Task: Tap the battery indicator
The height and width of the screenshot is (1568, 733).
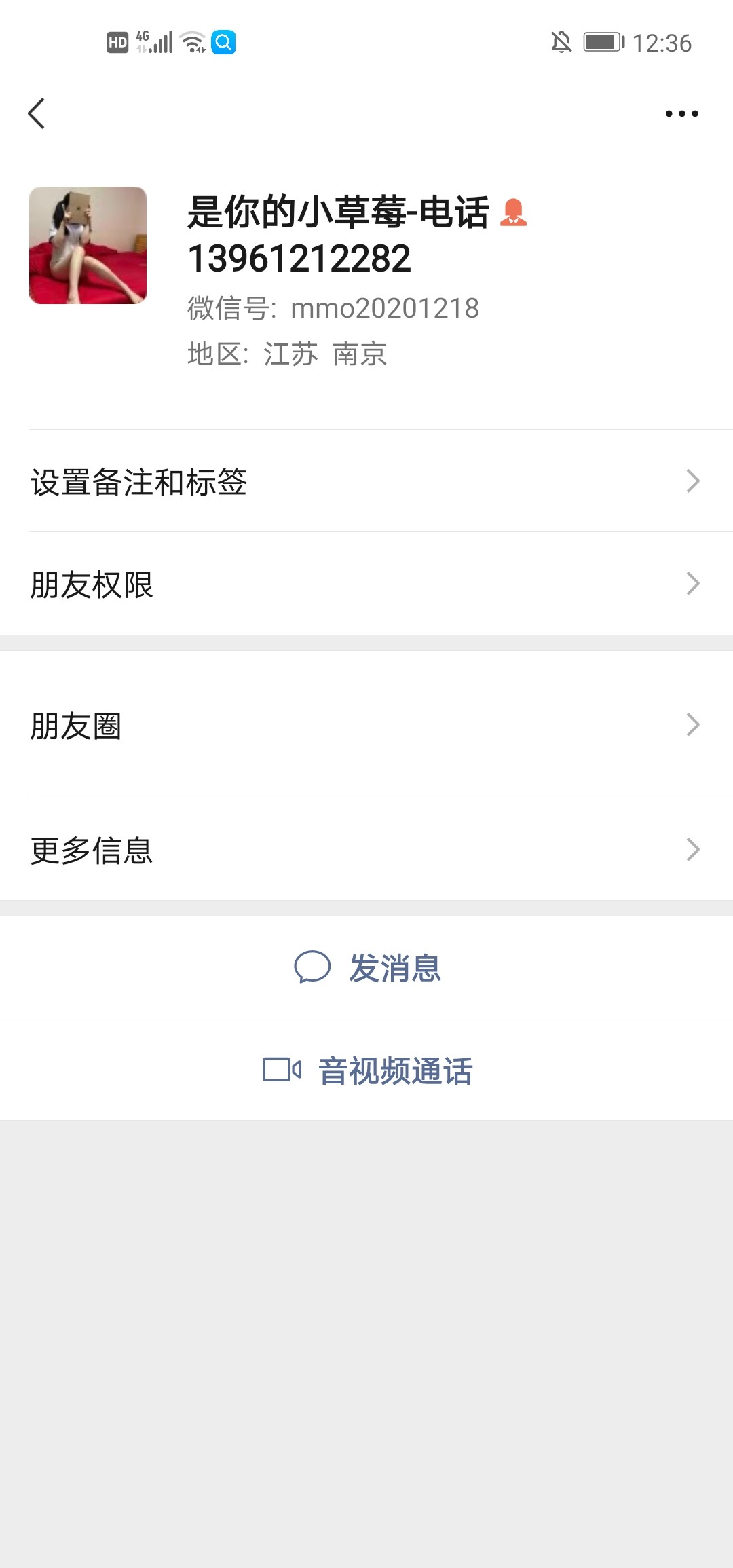Action: click(603, 42)
